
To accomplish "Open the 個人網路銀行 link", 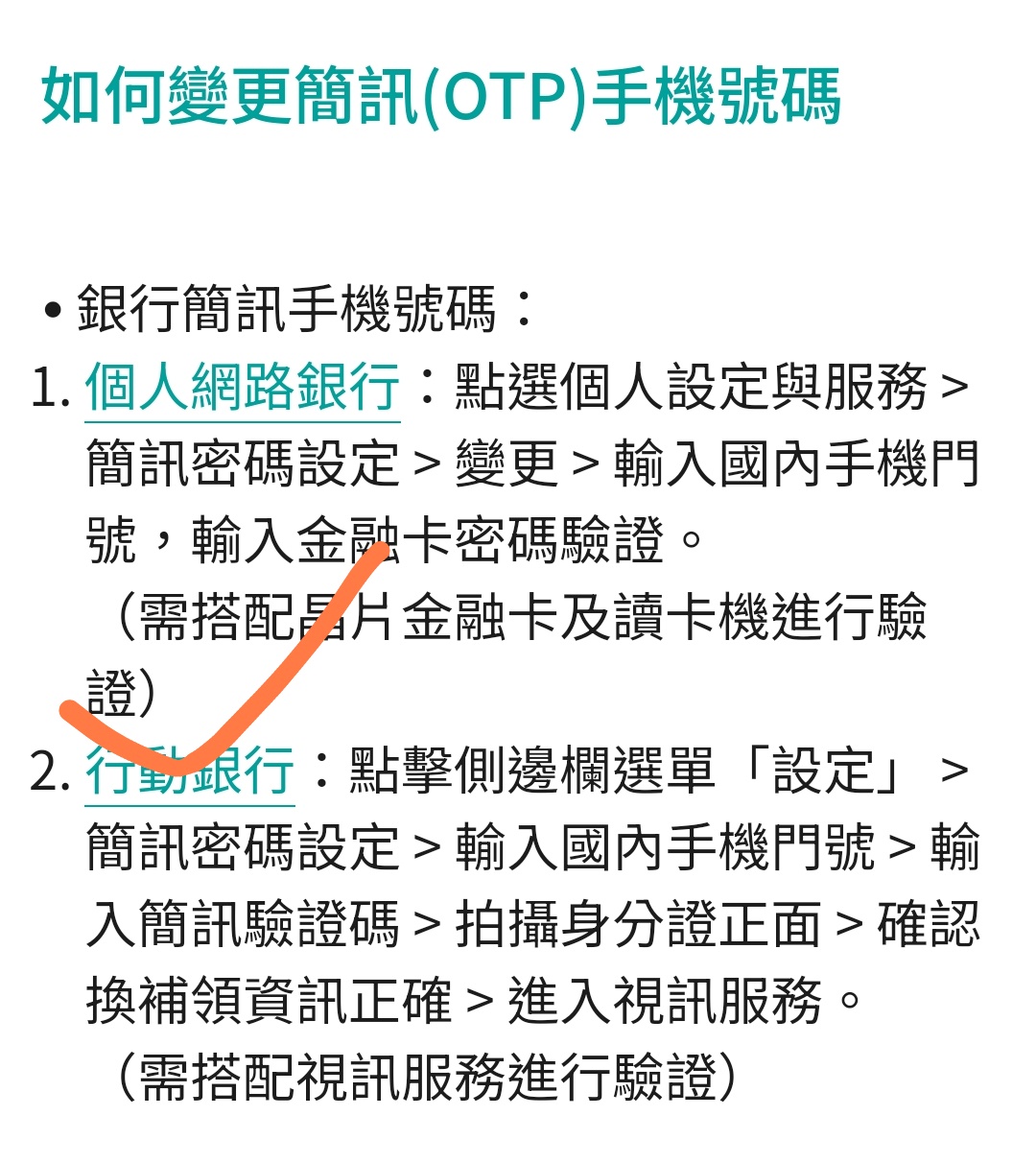I will tap(242, 388).
